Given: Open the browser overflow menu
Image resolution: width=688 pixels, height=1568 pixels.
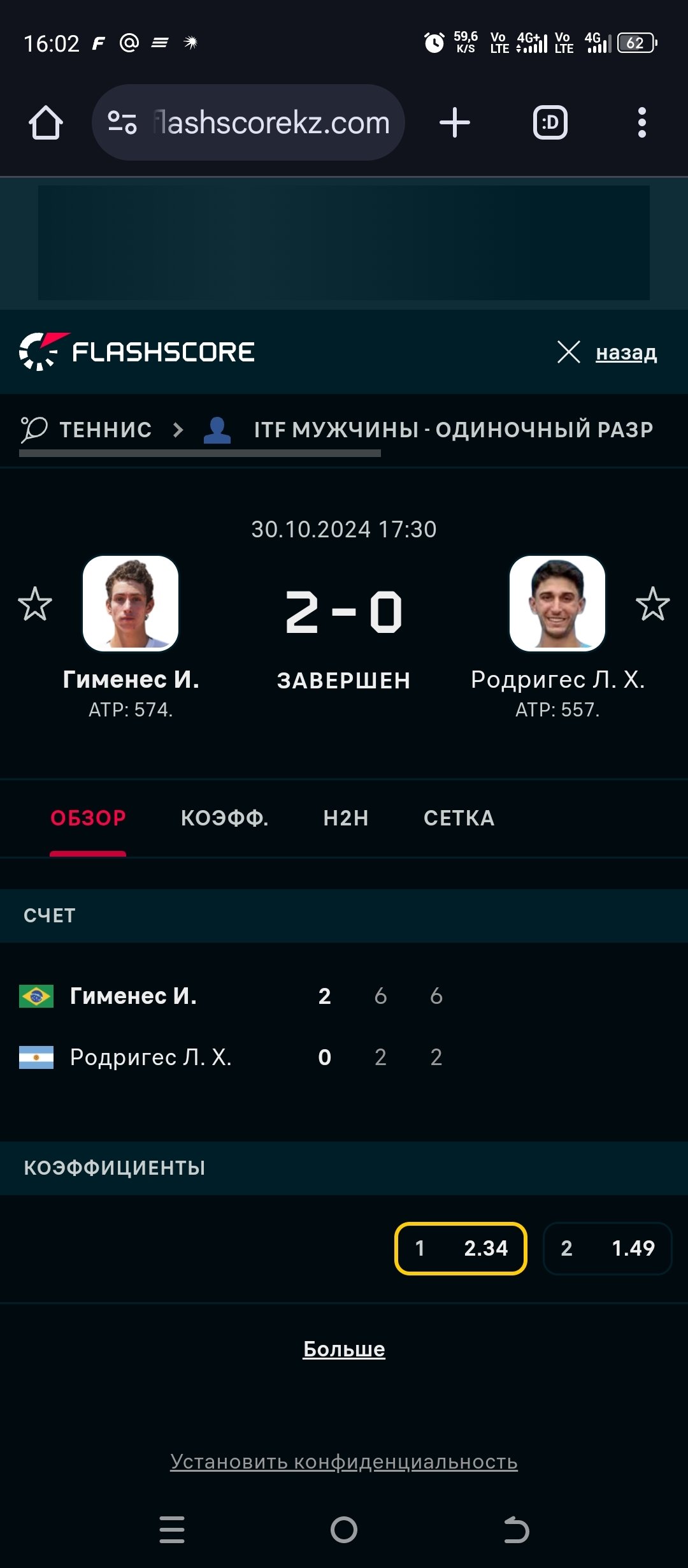Looking at the screenshot, I should click(641, 122).
